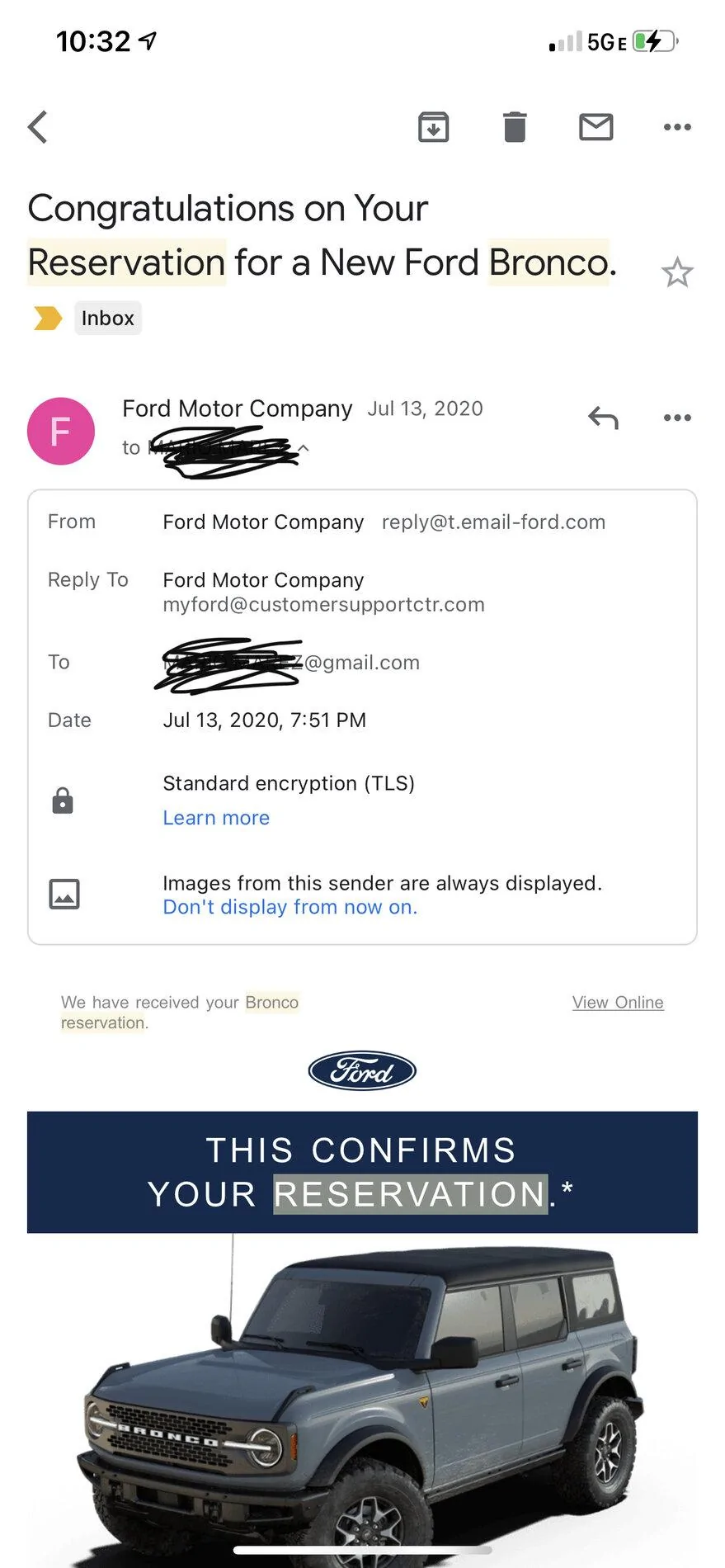Open the top toolbar overflow menu
The width and height of the screenshot is (725, 1568).
tap(677, 127)
